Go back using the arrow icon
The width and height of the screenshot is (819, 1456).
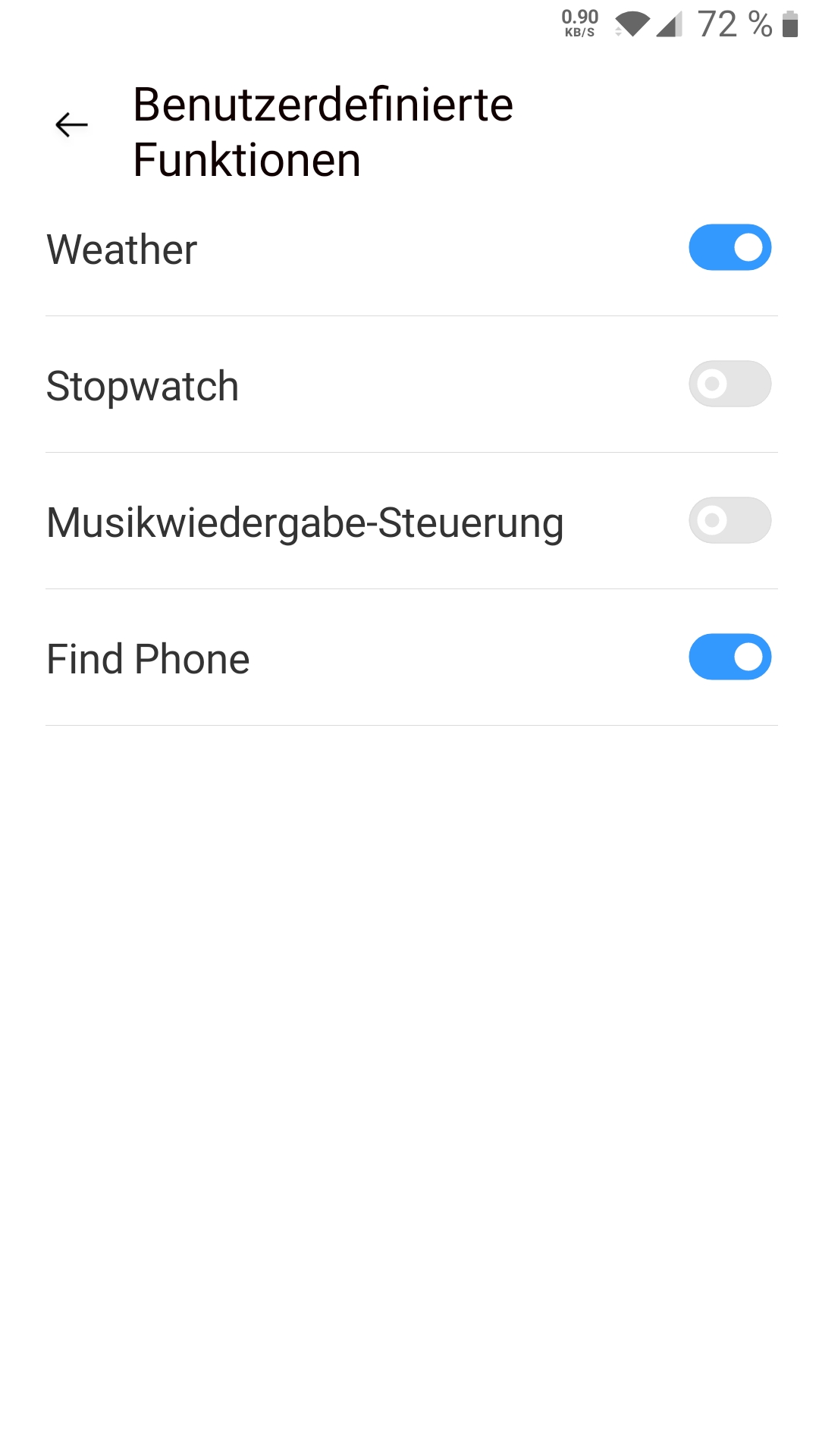[72, 125]
